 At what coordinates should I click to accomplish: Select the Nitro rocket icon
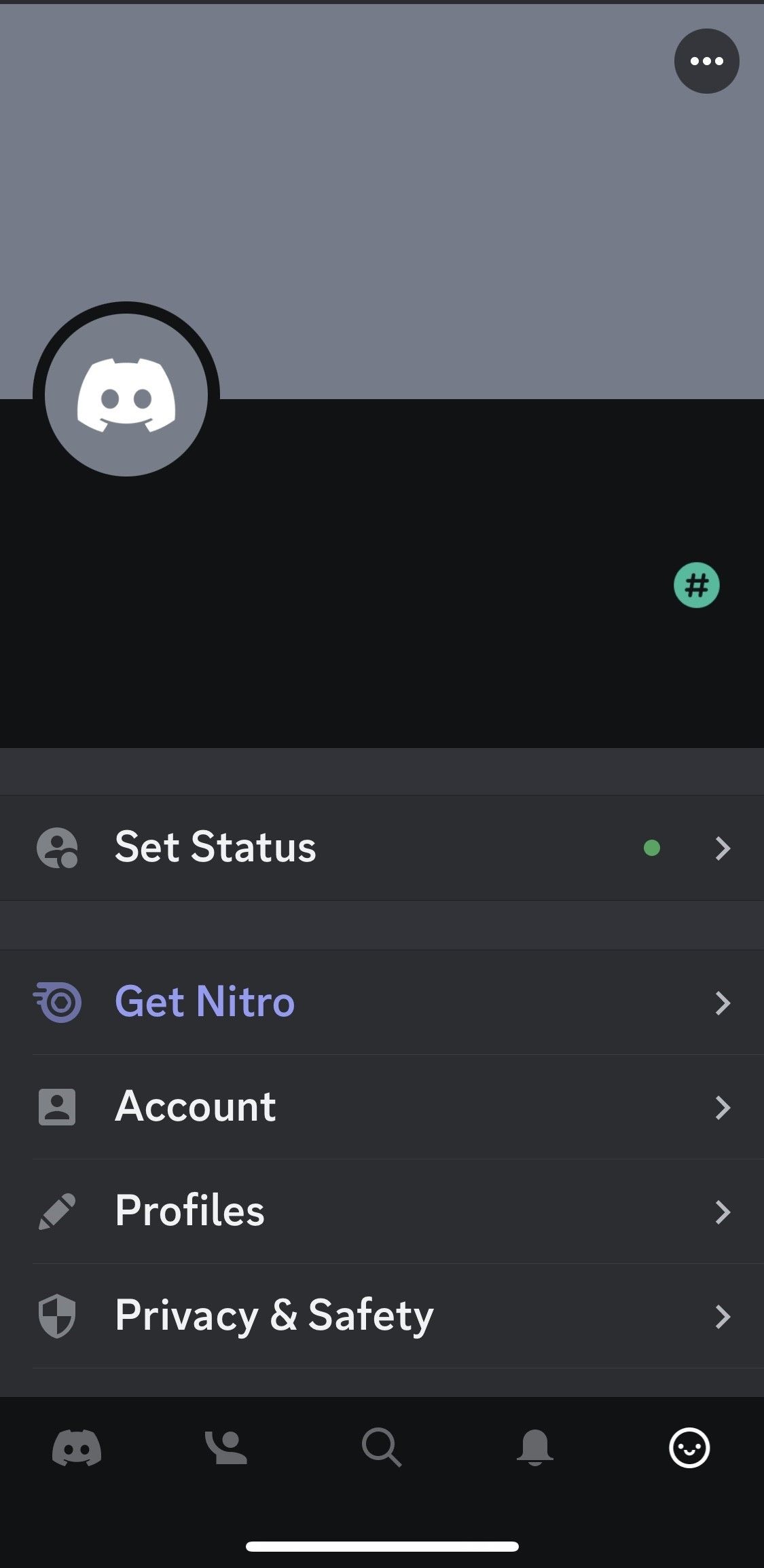[57, 1001]
